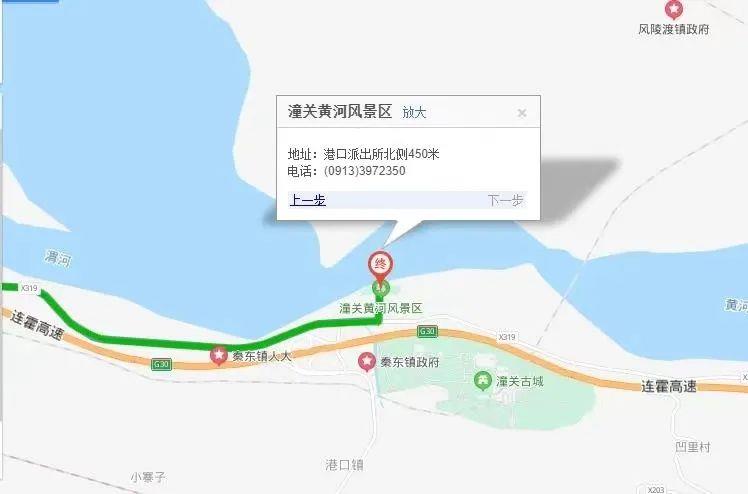The image size is (748, 494).
Task: Tap the 放大 link in the popup
Action: pyautogui.click(x=414, y=112)
